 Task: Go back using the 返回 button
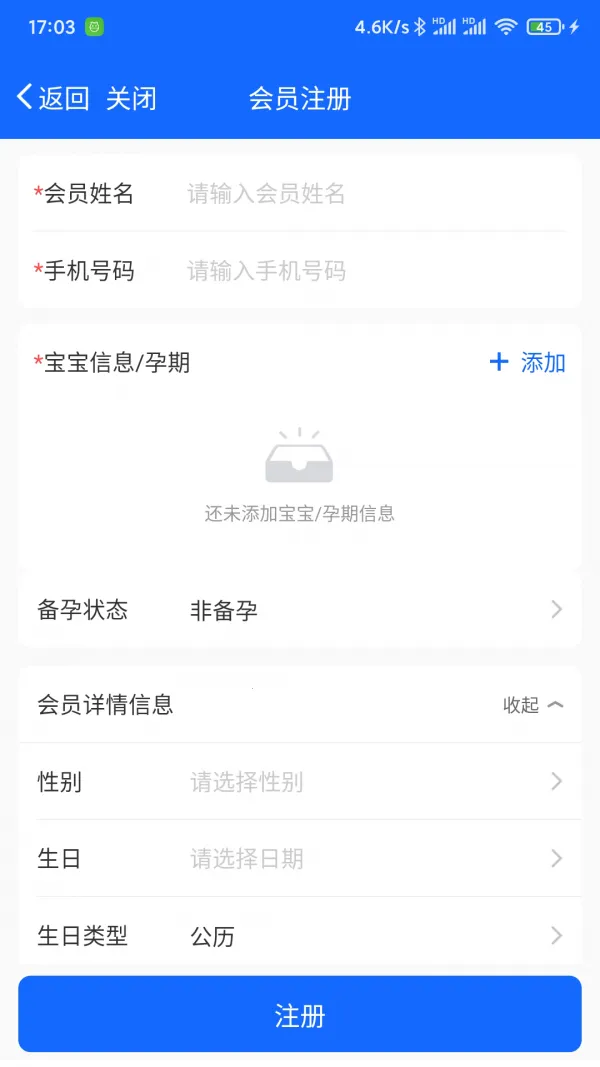coord(53,98)
